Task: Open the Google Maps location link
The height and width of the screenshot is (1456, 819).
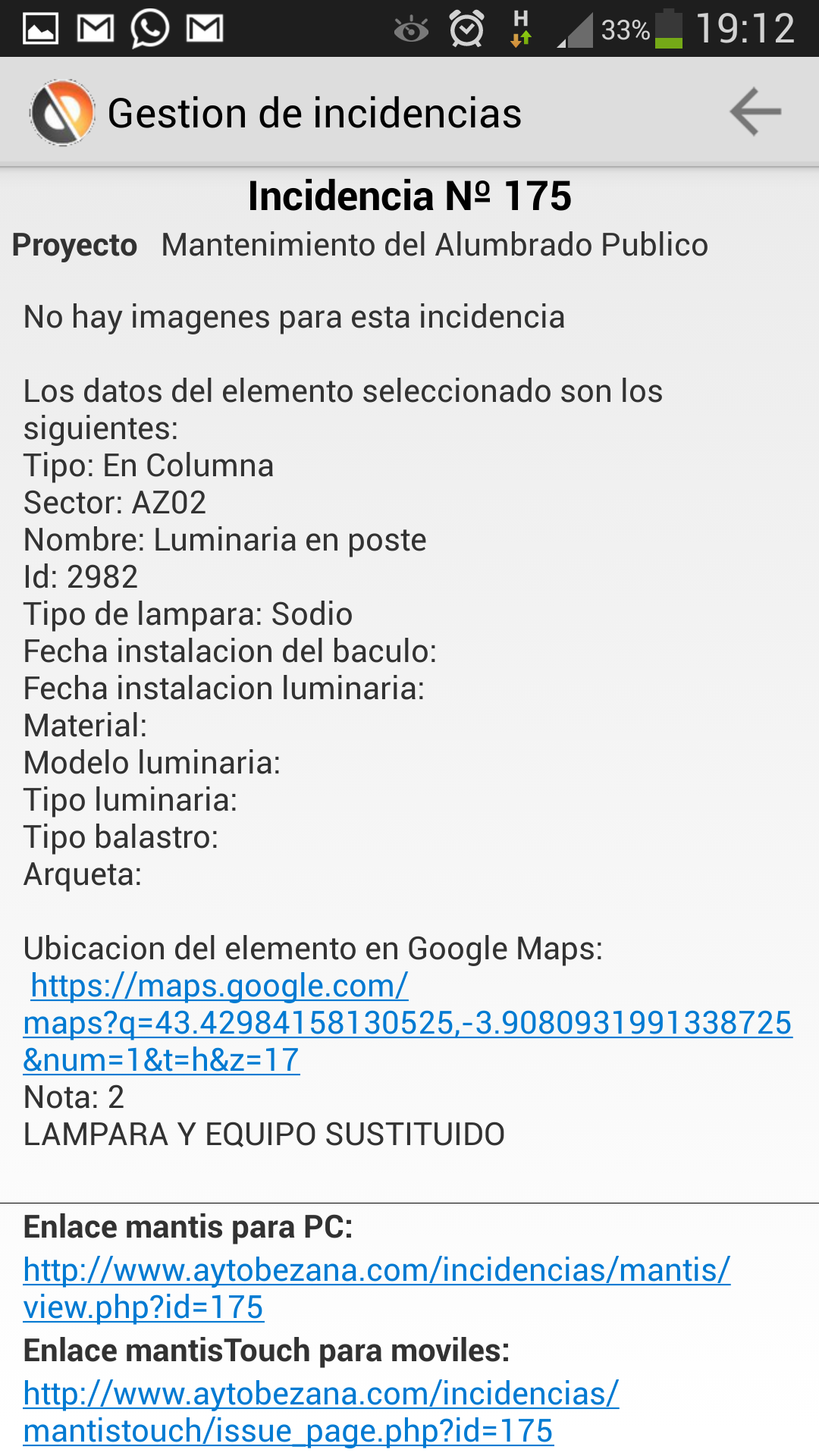Action: [x=408, y=1022]
